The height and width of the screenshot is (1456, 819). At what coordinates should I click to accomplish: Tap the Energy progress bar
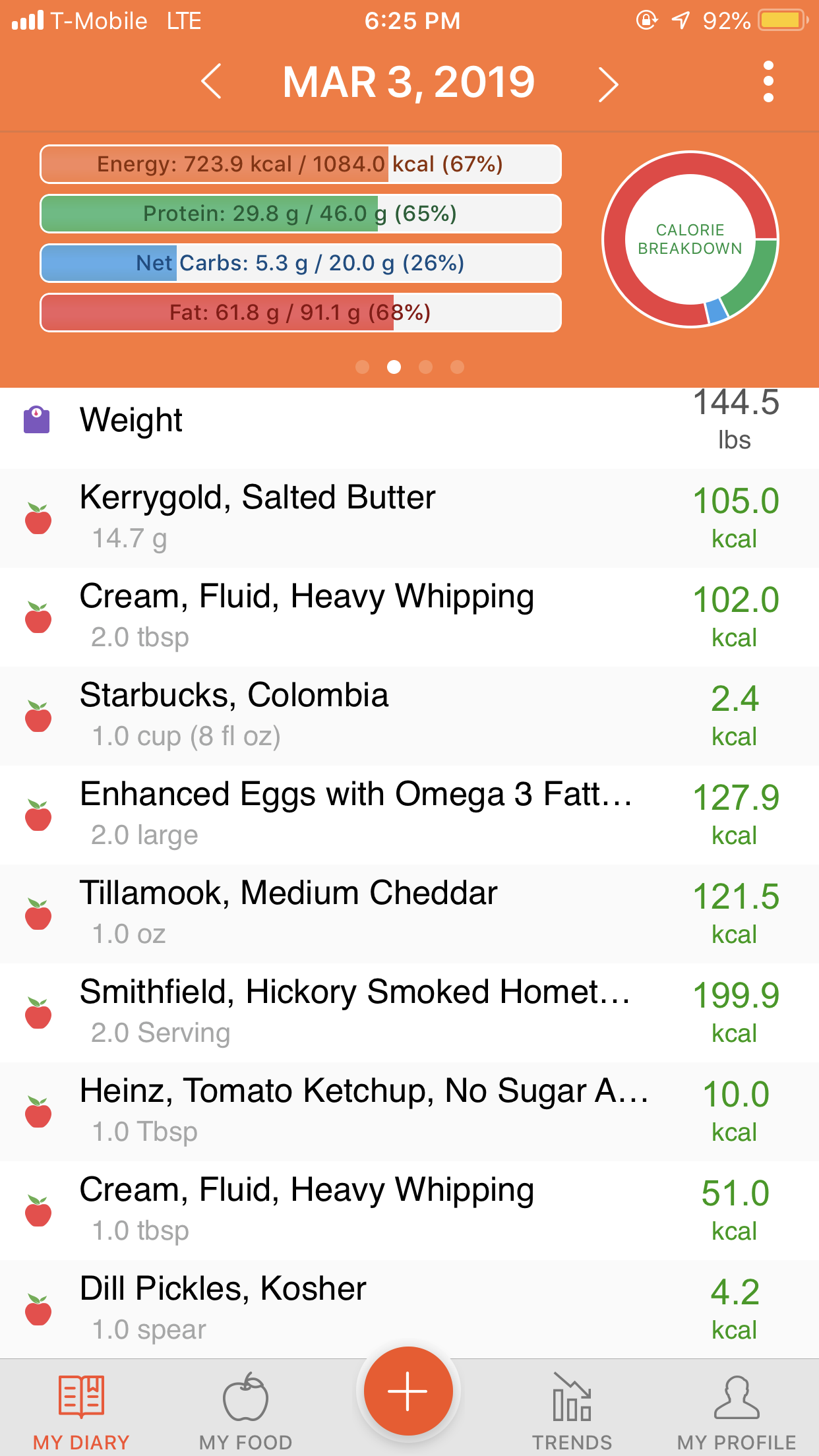(x=301, y=164)
